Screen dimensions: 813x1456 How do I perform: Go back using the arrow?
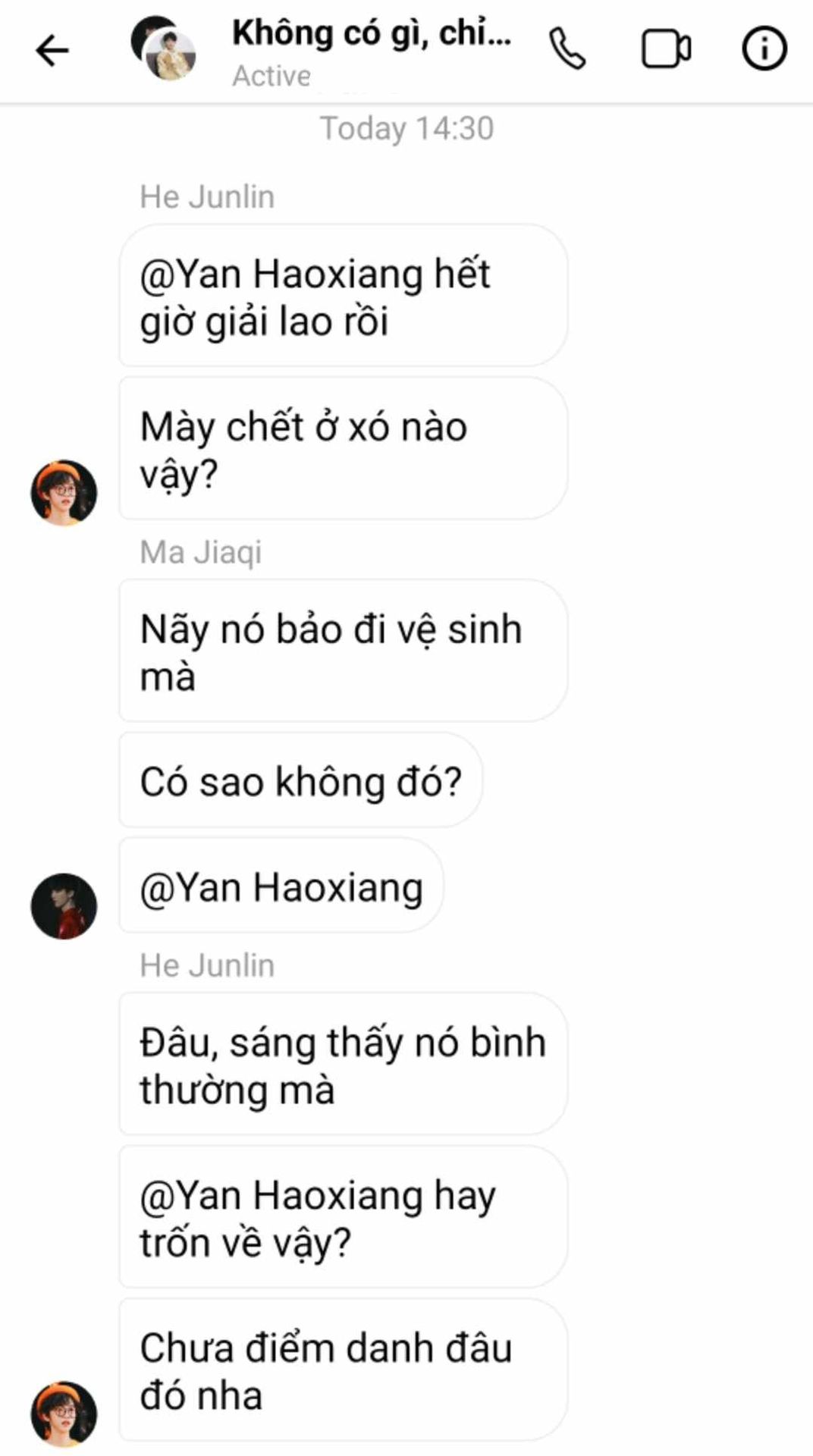(x=52, y=51)
